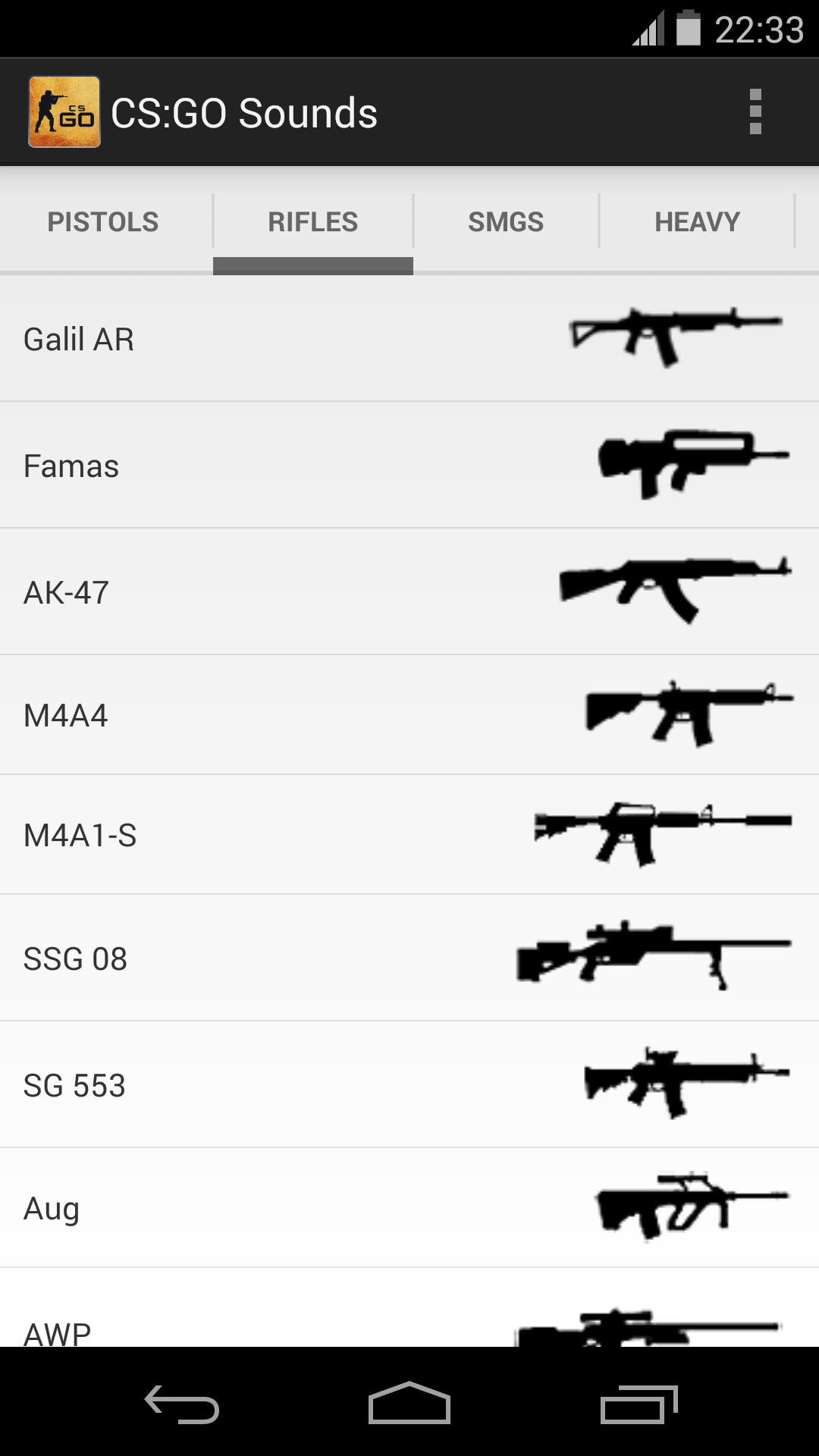Tap the CS:GO app logo icon
819x1456 pixels.
tap(64, 112)
